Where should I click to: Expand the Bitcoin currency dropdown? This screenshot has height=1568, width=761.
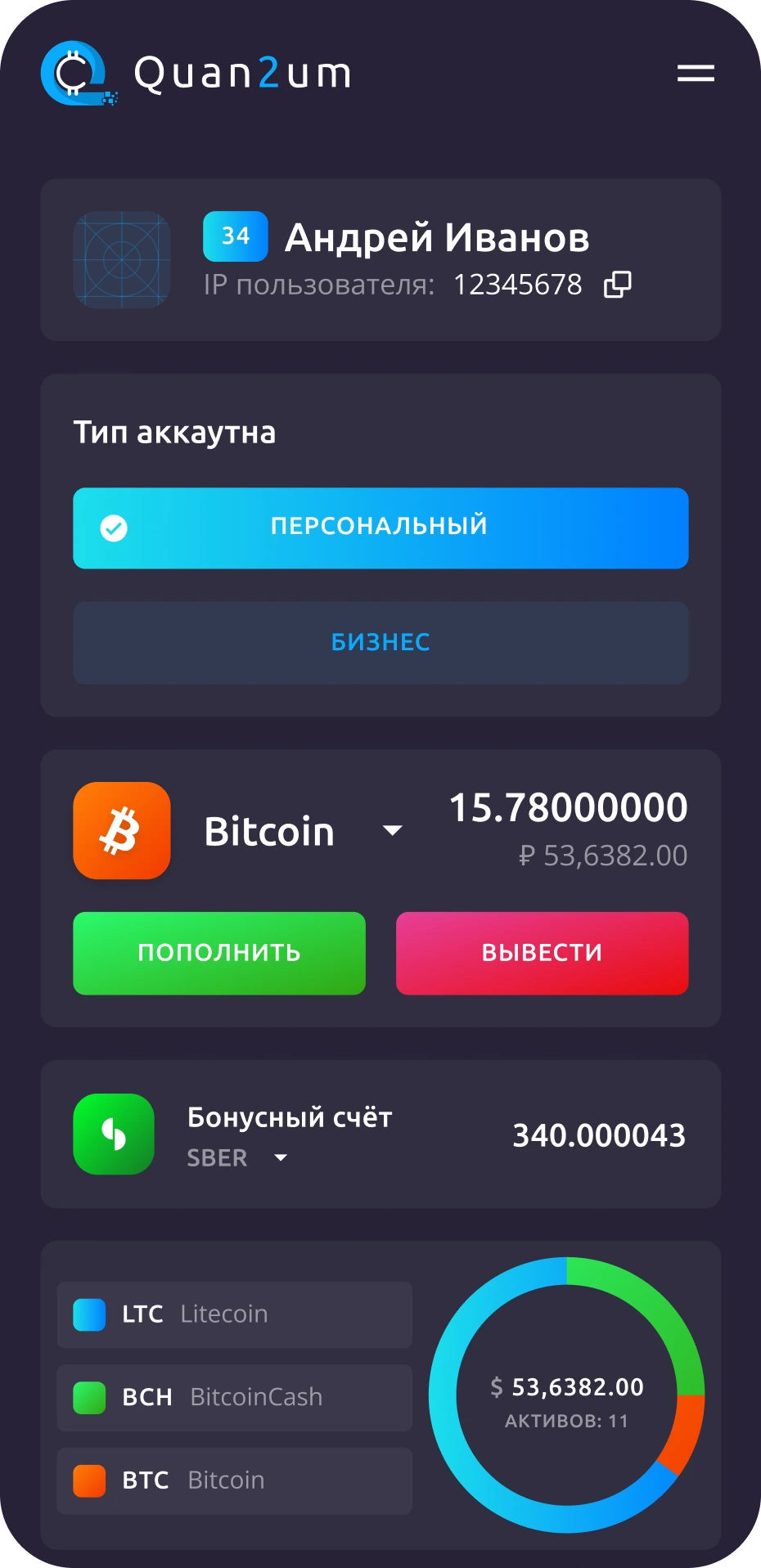click(393, 830)
